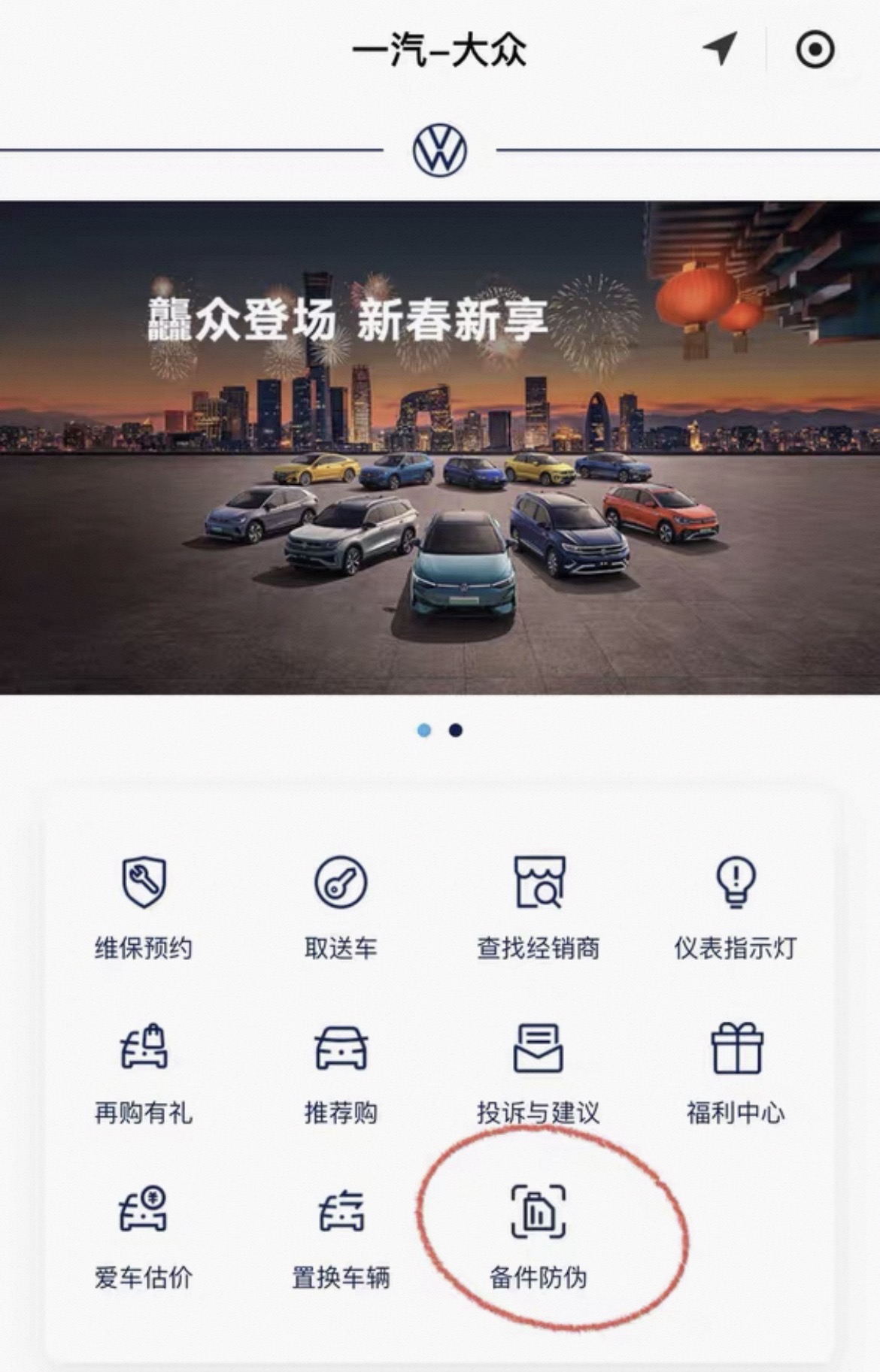Enter the 福利中心 benefits center
The image size is (880, 1372).
[x=736, y=1071]
